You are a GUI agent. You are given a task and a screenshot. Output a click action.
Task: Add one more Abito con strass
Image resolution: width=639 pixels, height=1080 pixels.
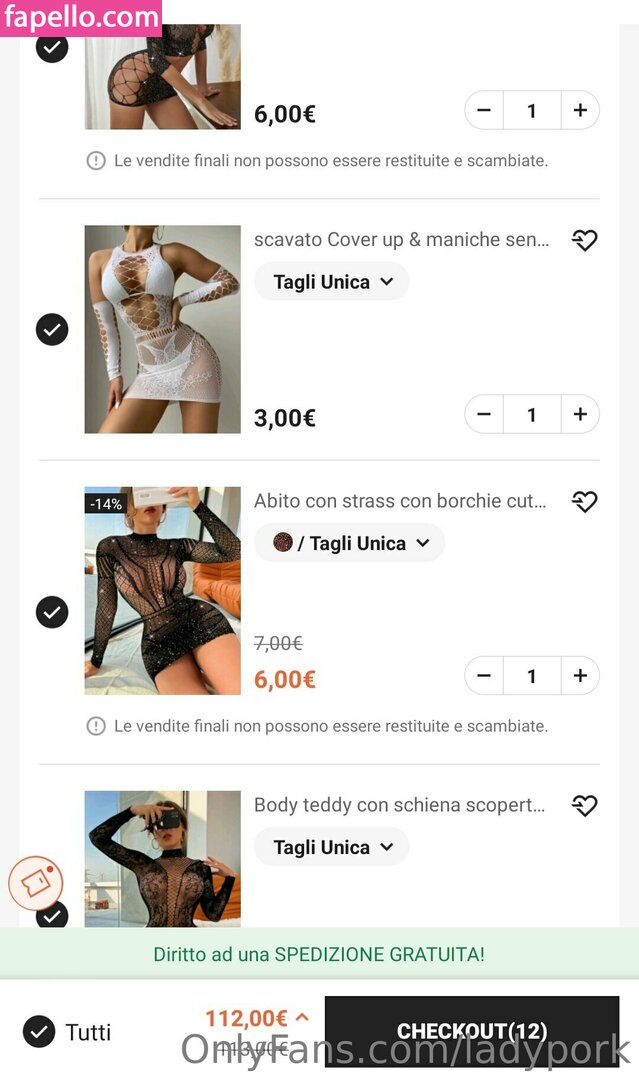pos(580,676)
